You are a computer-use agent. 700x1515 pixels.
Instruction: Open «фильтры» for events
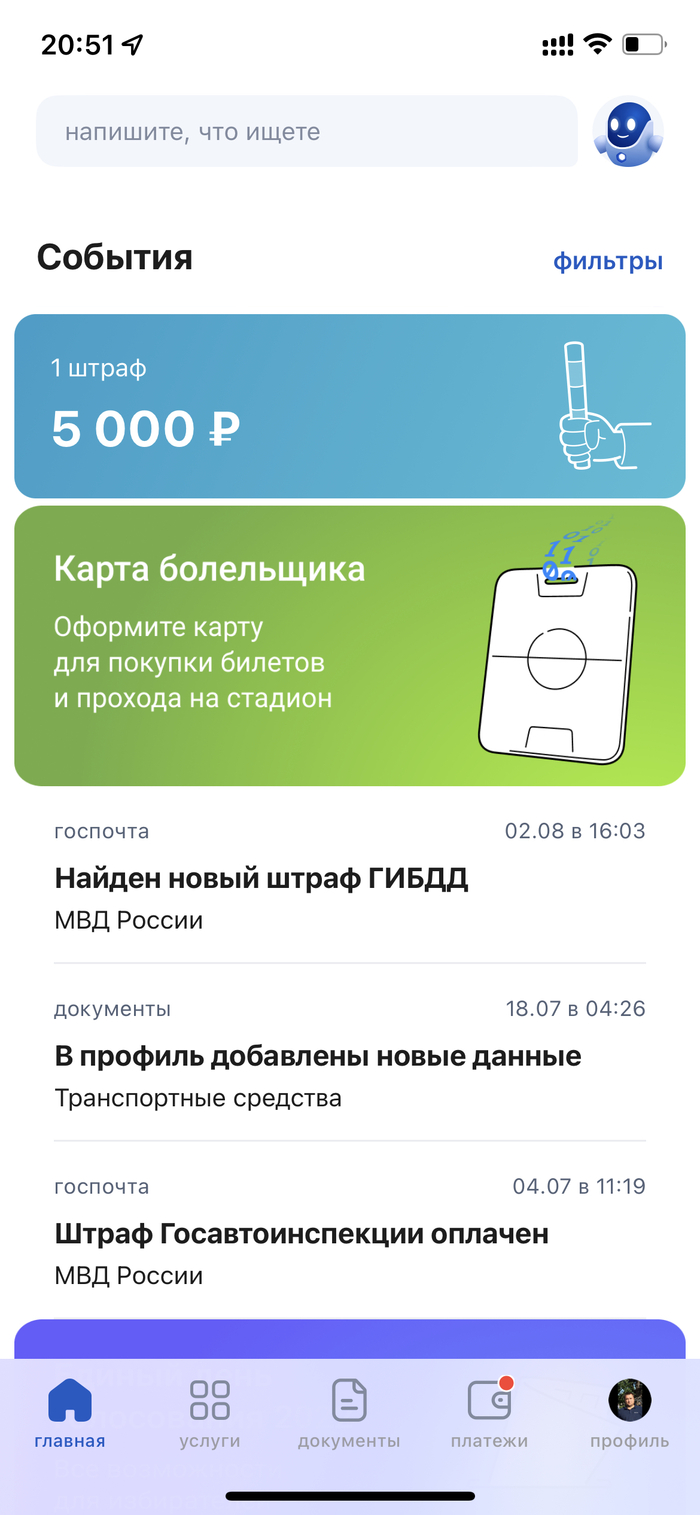(608, 261)
